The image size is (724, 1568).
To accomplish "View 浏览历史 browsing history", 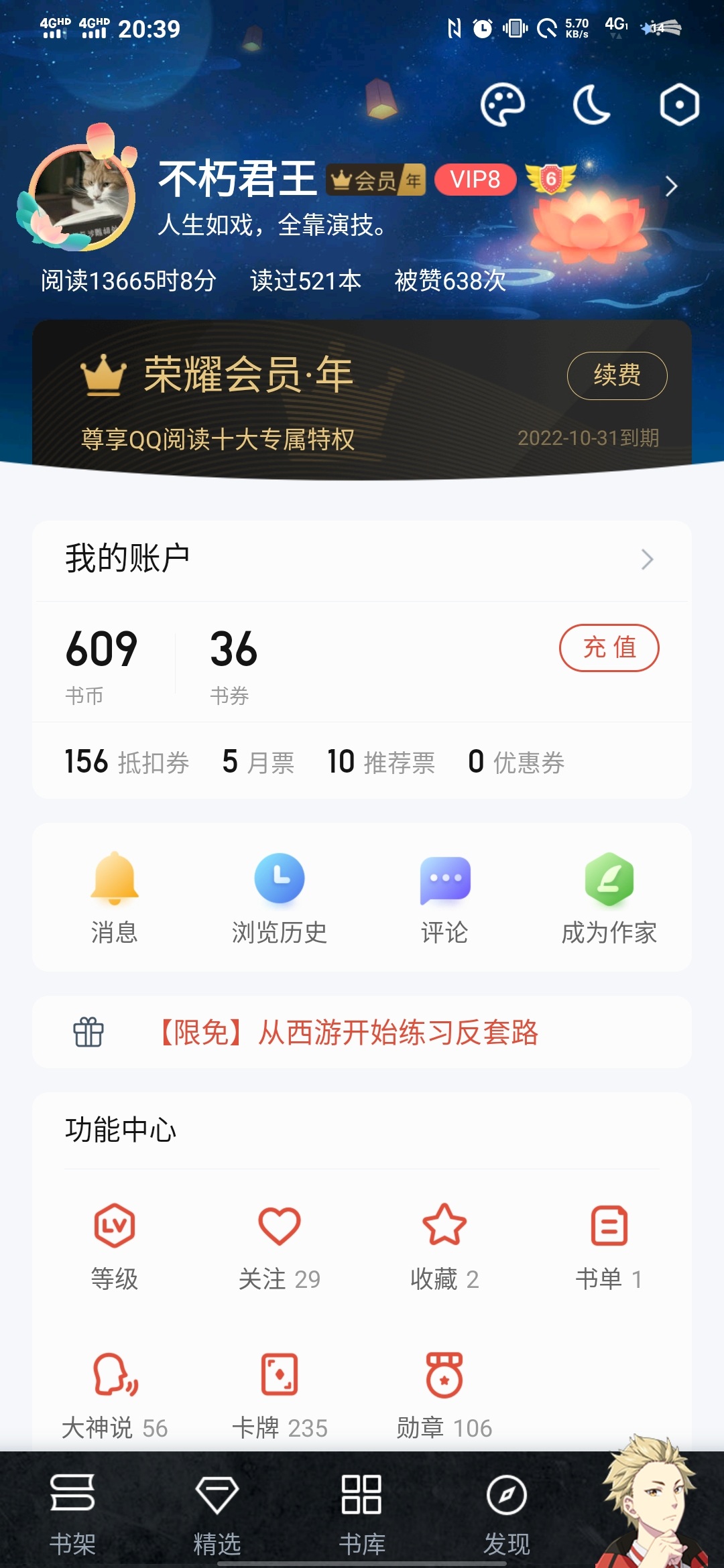I will click(280, 898).
